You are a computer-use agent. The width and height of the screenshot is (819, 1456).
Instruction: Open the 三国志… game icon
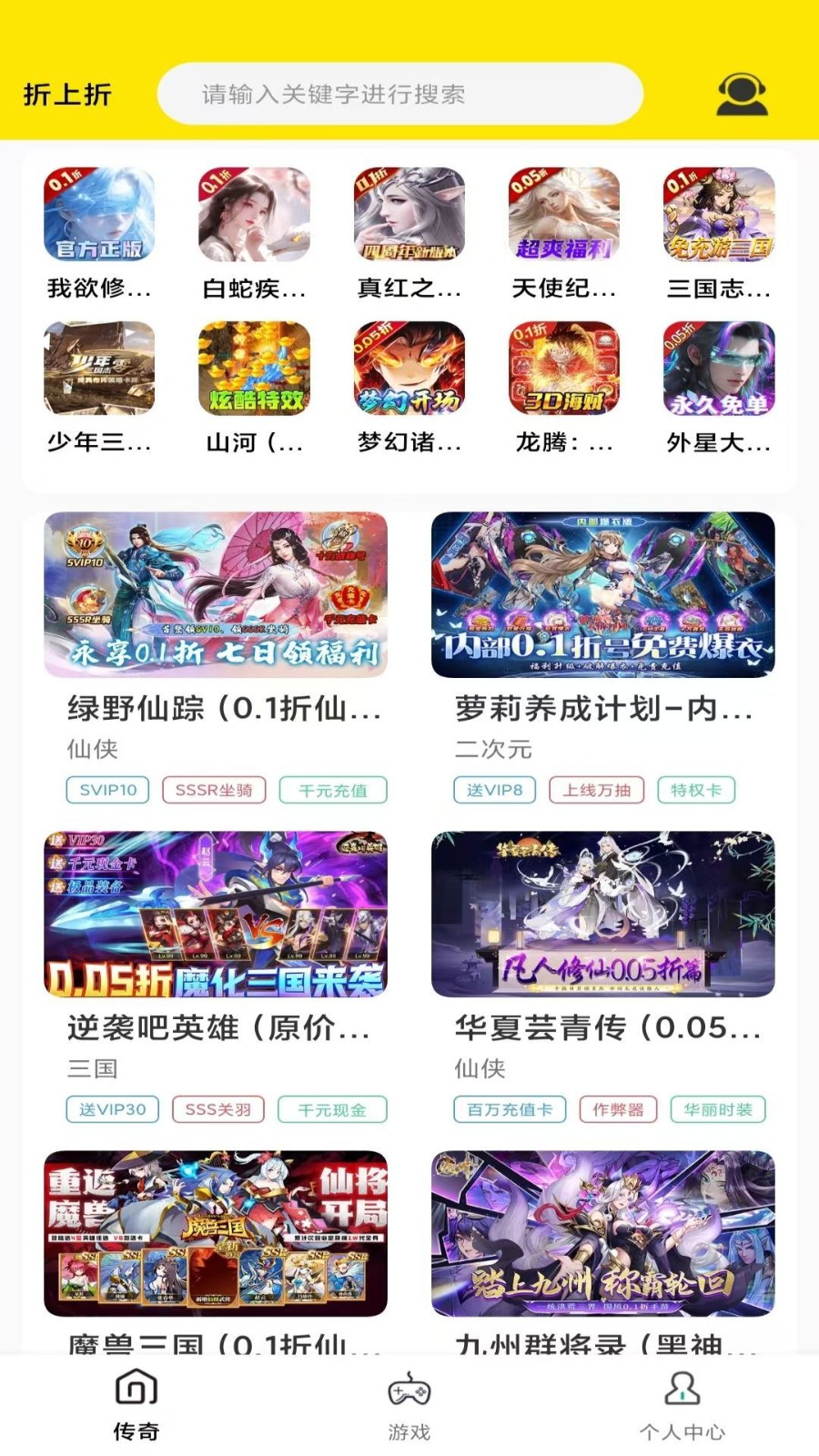719,215
